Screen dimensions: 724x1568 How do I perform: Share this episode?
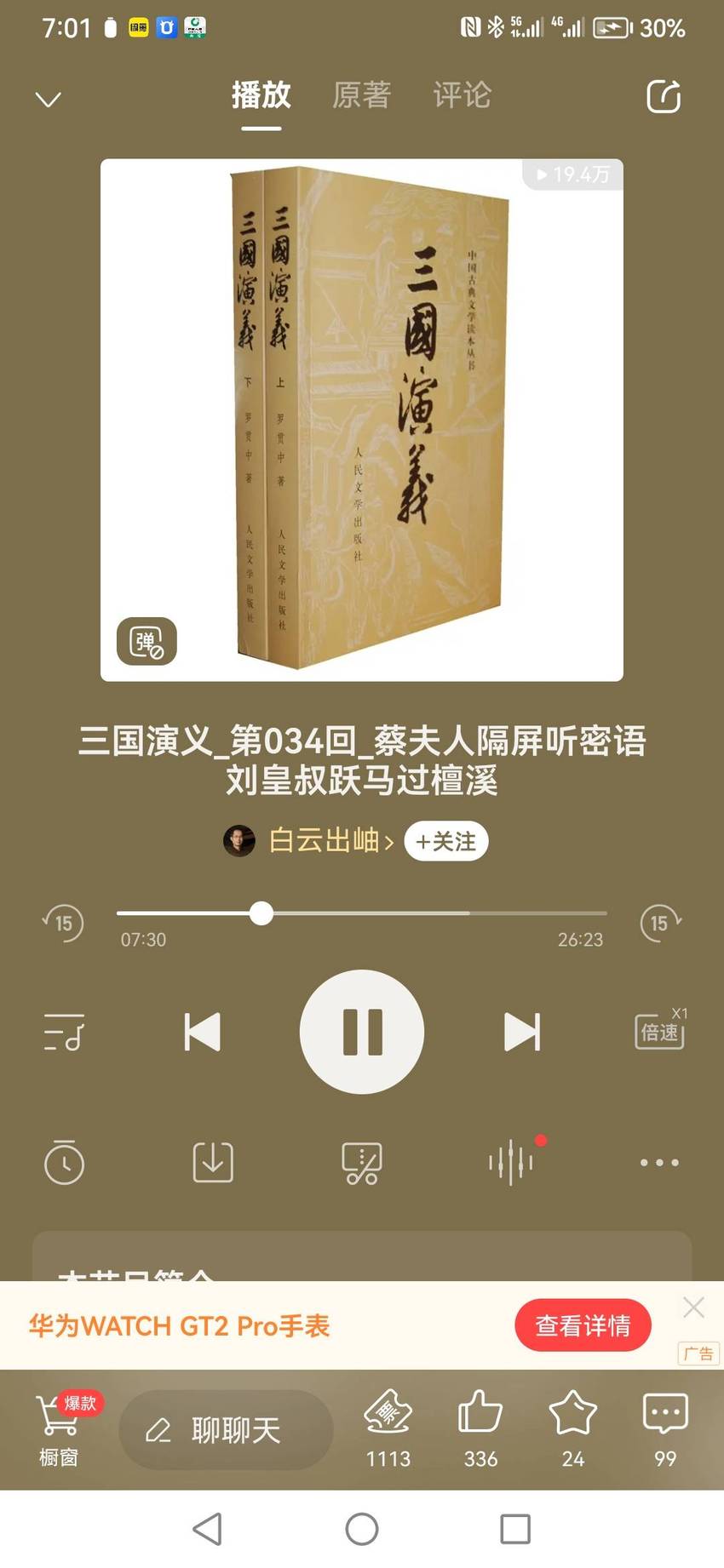coord(664,96)
